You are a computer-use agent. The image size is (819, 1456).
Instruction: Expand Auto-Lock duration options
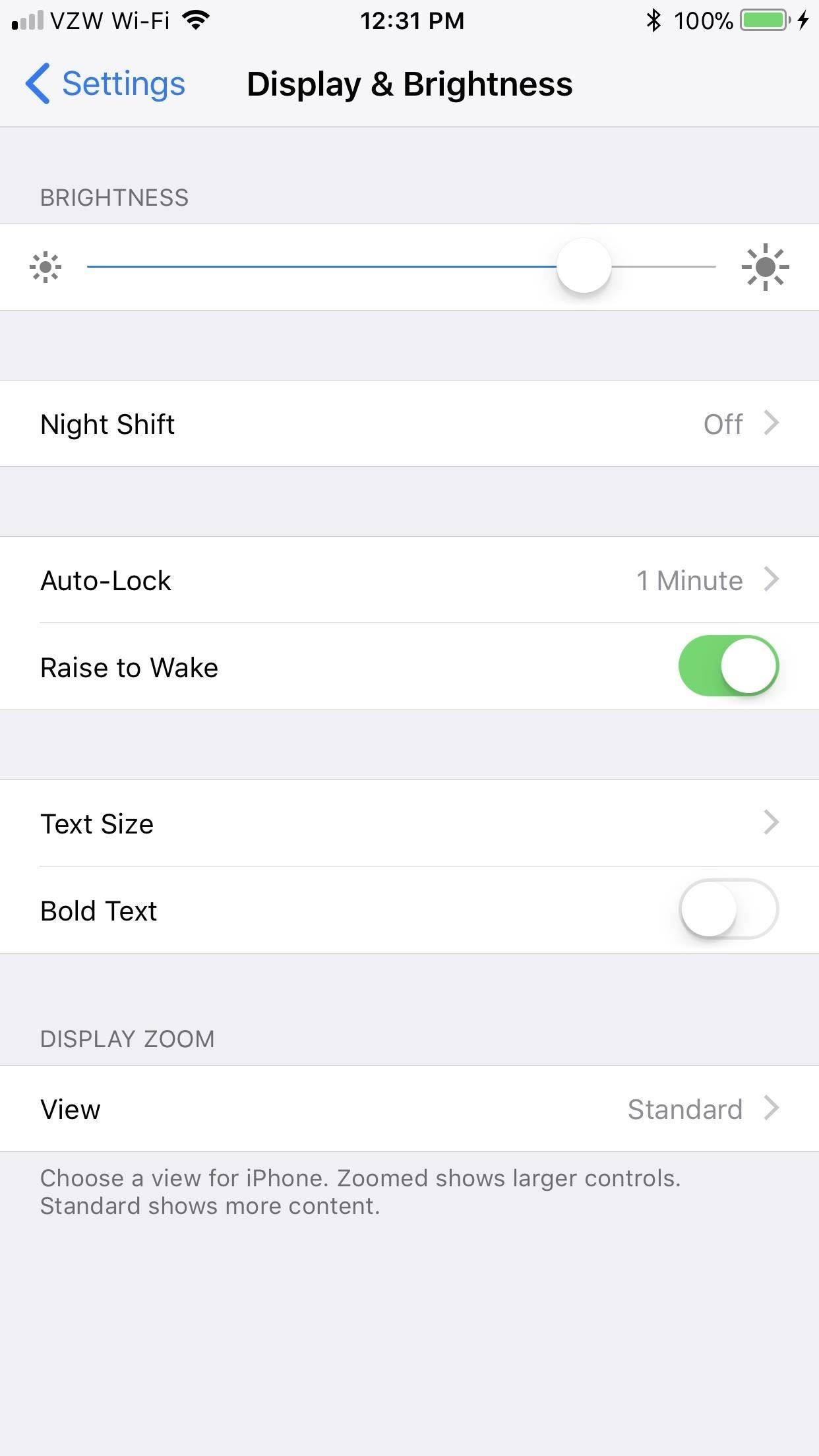(x=770, y=580)
